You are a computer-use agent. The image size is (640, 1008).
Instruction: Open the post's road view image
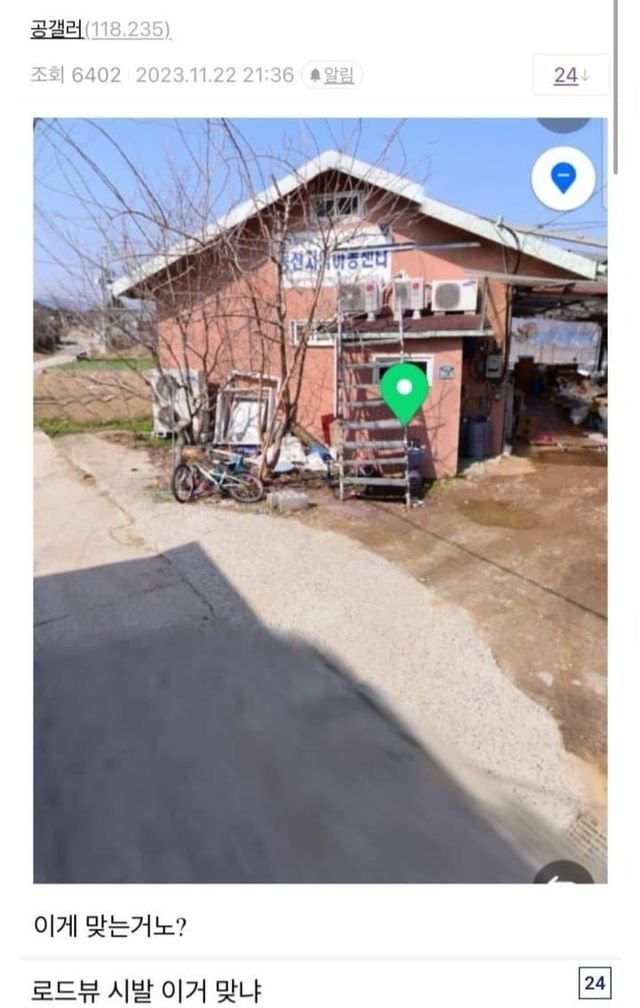point(320,500)
